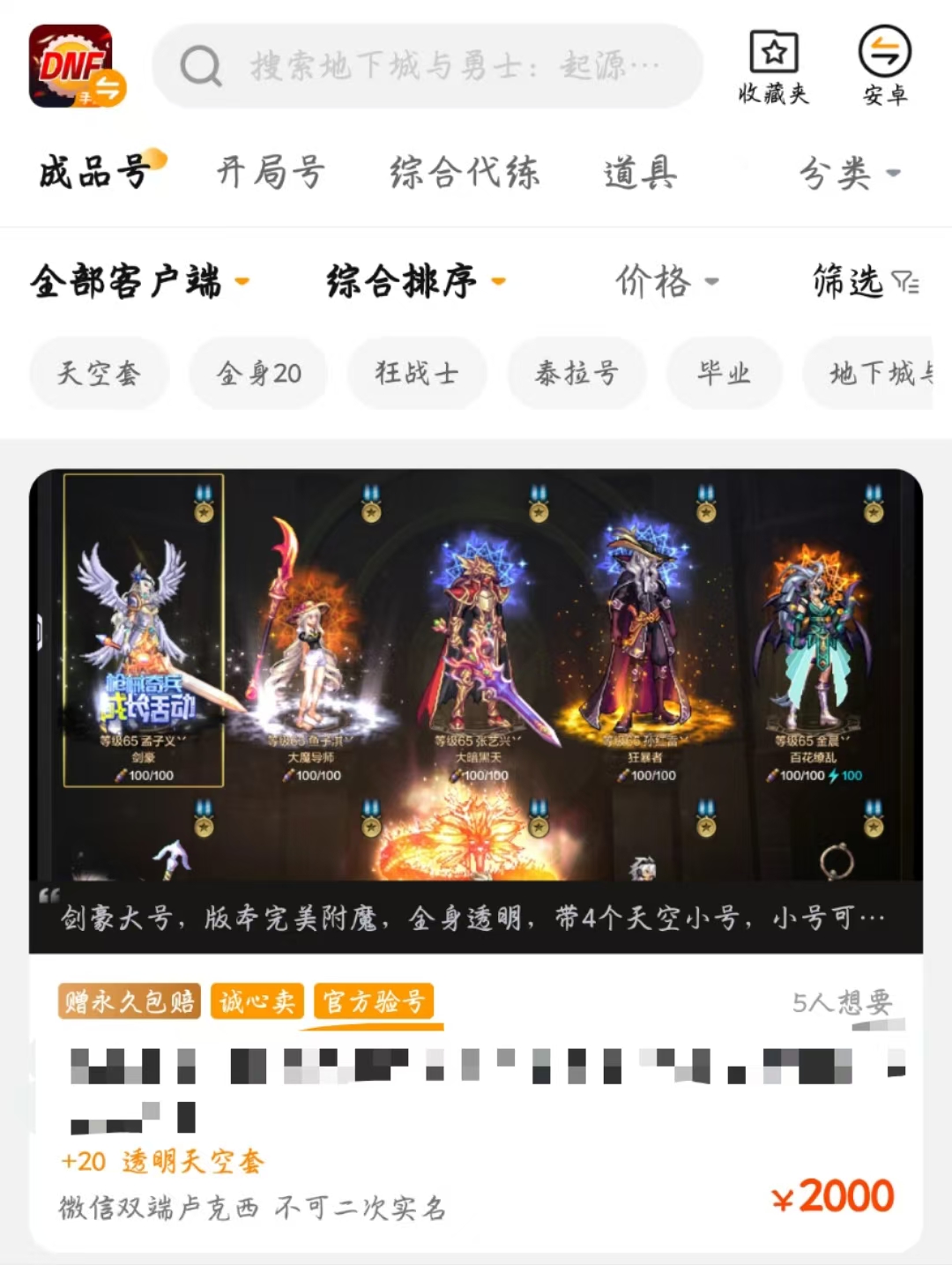Open the 综合排序 sorting dropdown
Image resolution: width=952 pixels, height=1265 pixels.
pyautogui.click(x=415, y=282)
